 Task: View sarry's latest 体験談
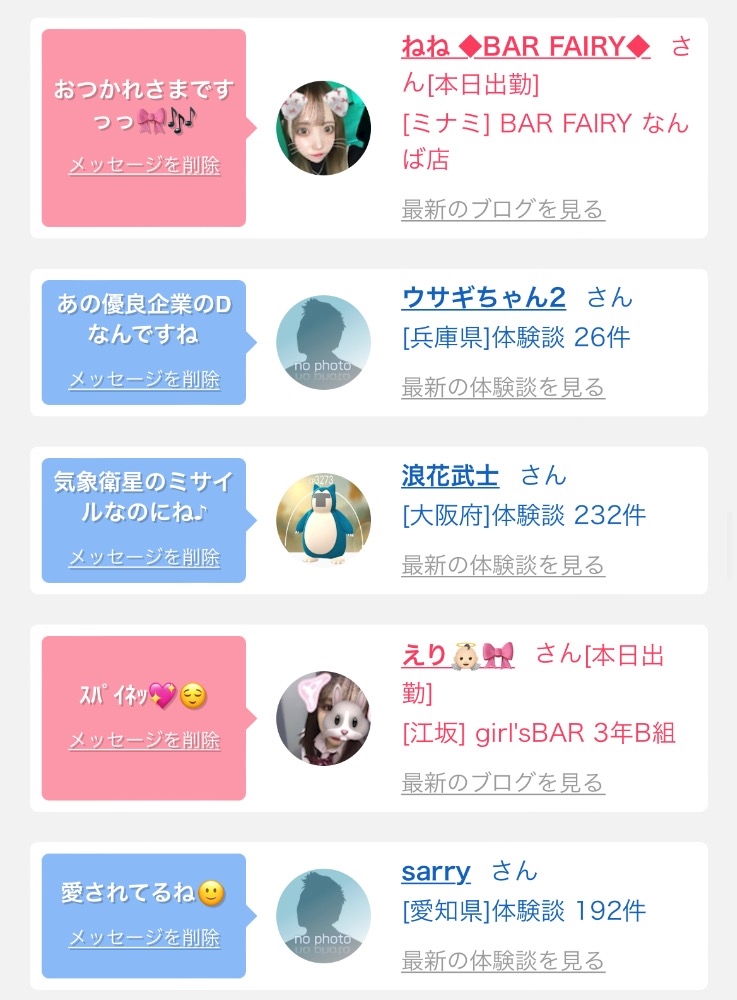503,960
